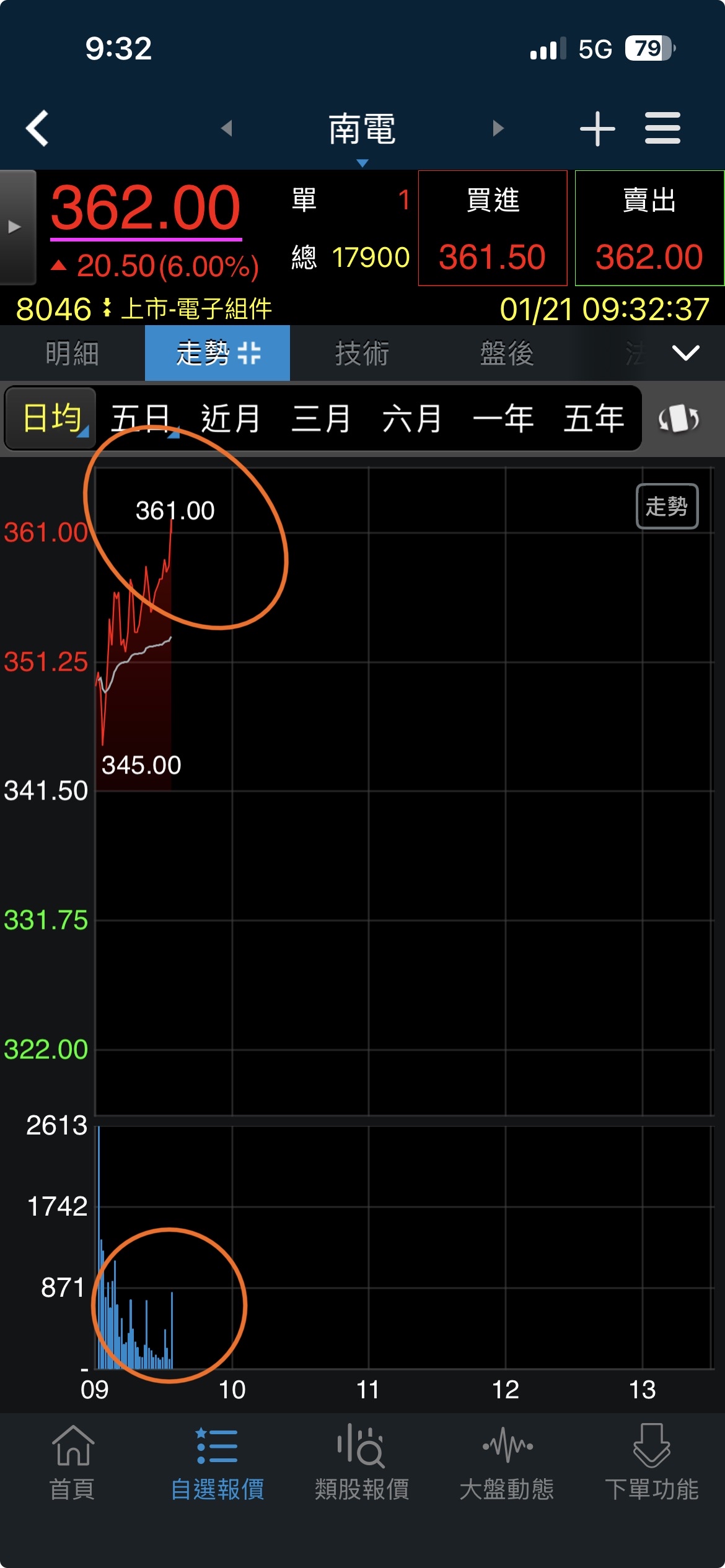Tap the 走勢 button on the chart
The width and height of the screenshot is (725, 1568).
(667, 507)
